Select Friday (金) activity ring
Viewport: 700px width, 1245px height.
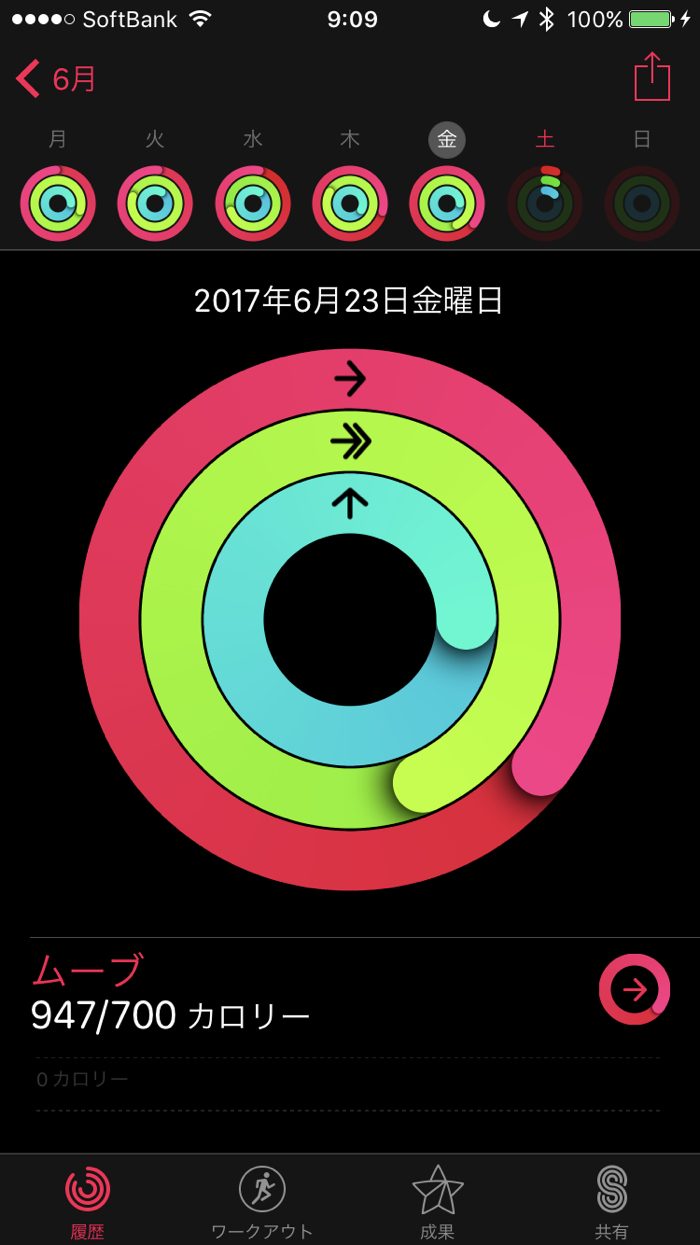(x=447, y=204)
